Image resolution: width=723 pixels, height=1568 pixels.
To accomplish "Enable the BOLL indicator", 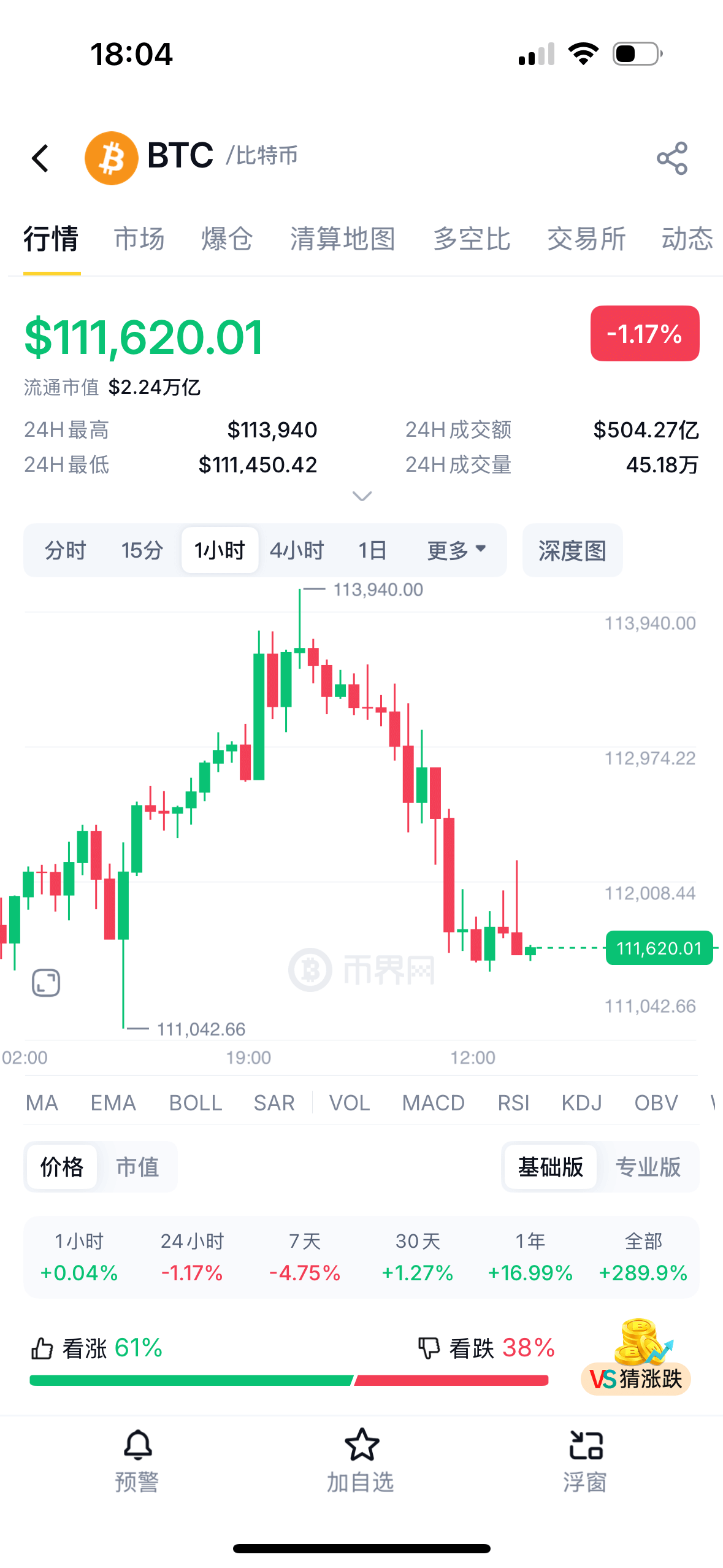I will coord(196,1103).
